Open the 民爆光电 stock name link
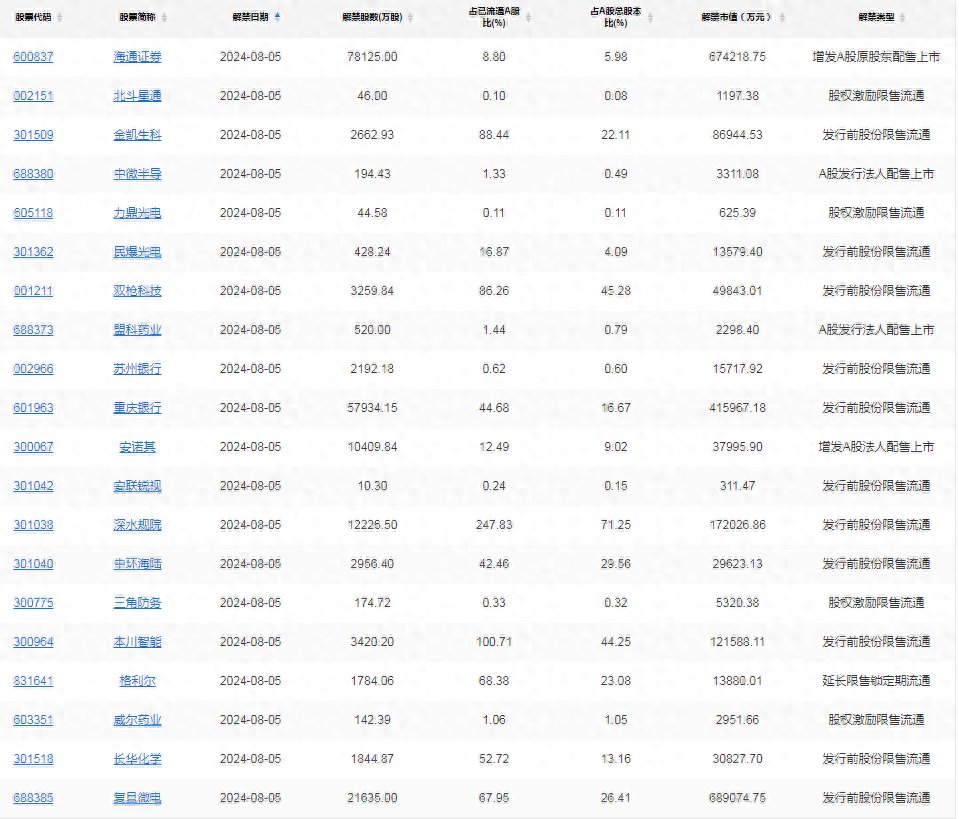Viewport: 959px width, 819px height. (137, 252)
